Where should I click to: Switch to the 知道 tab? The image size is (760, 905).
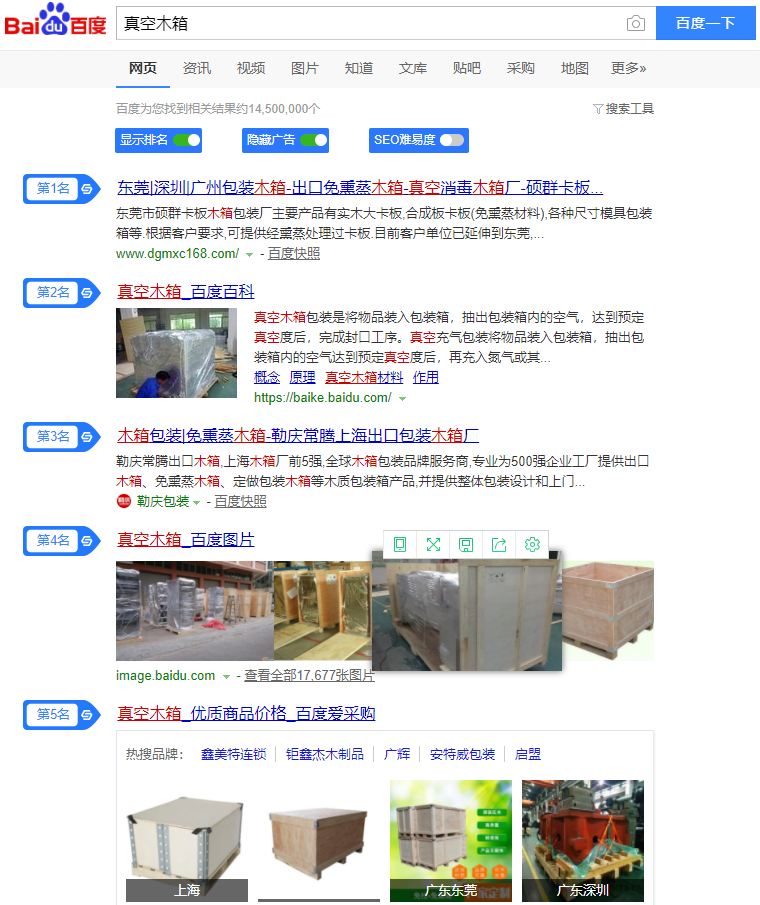pos(359,68)
